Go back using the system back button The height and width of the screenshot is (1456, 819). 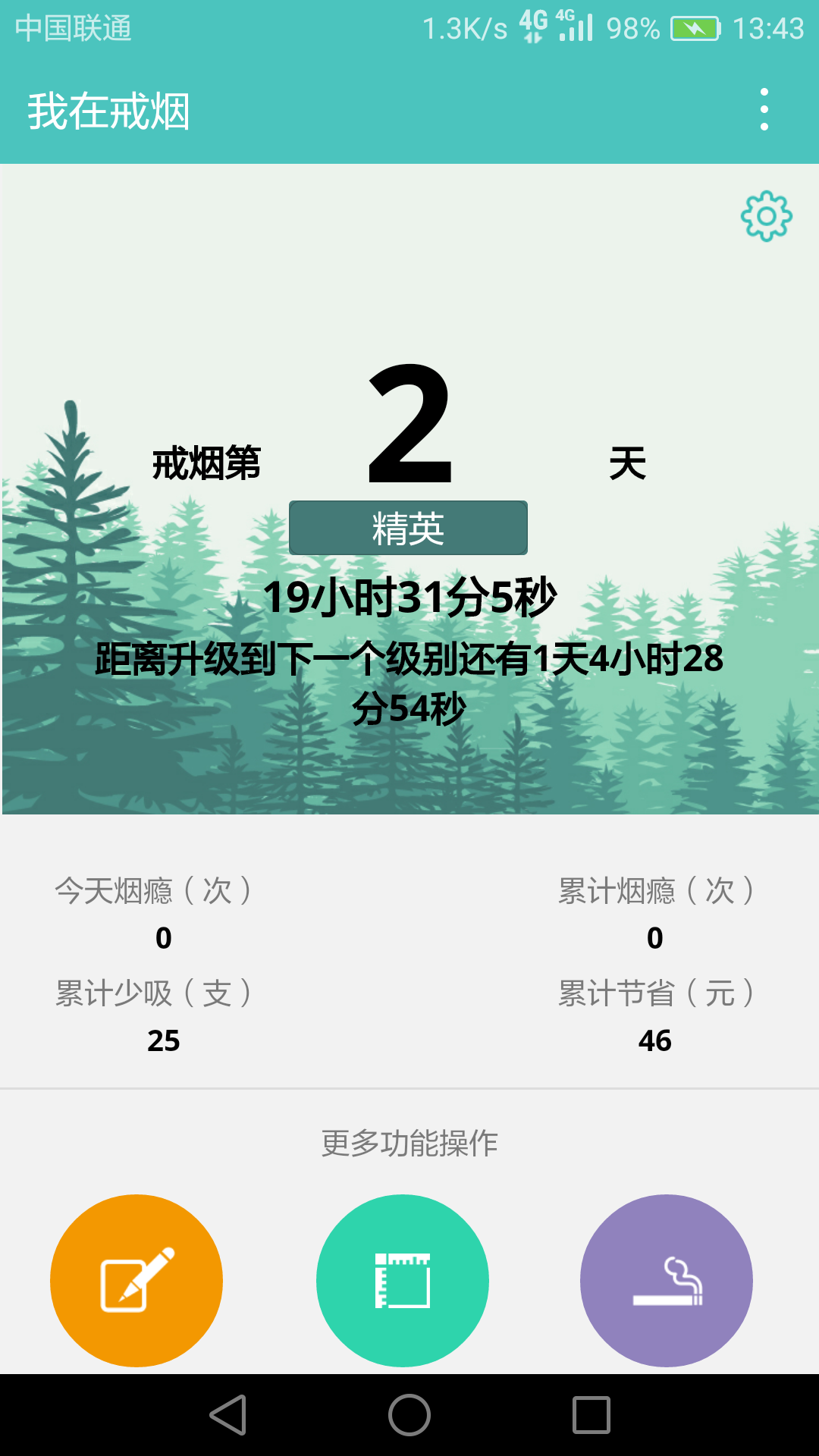pos(228,1415)
